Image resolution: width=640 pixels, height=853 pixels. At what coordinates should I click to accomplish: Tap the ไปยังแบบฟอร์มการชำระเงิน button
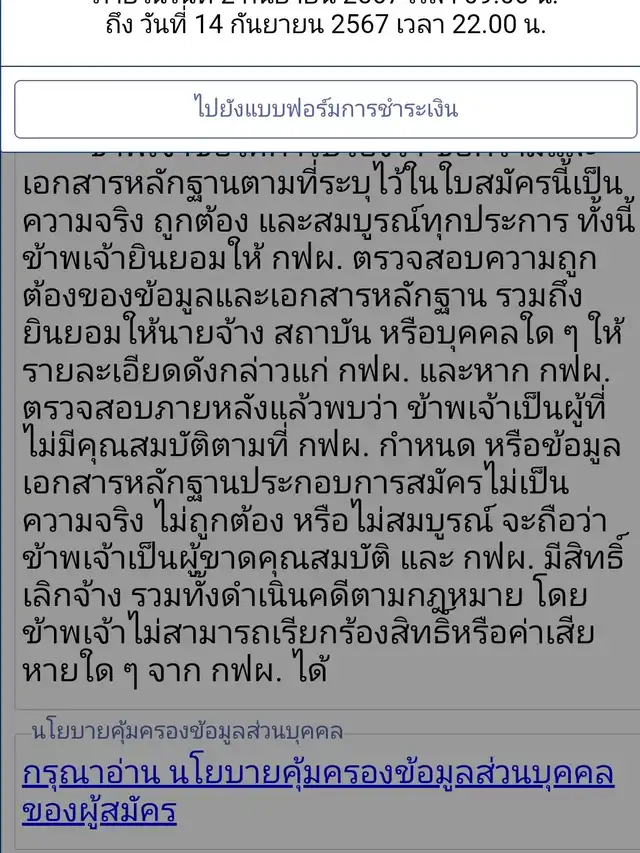click(x=325, y=109)
